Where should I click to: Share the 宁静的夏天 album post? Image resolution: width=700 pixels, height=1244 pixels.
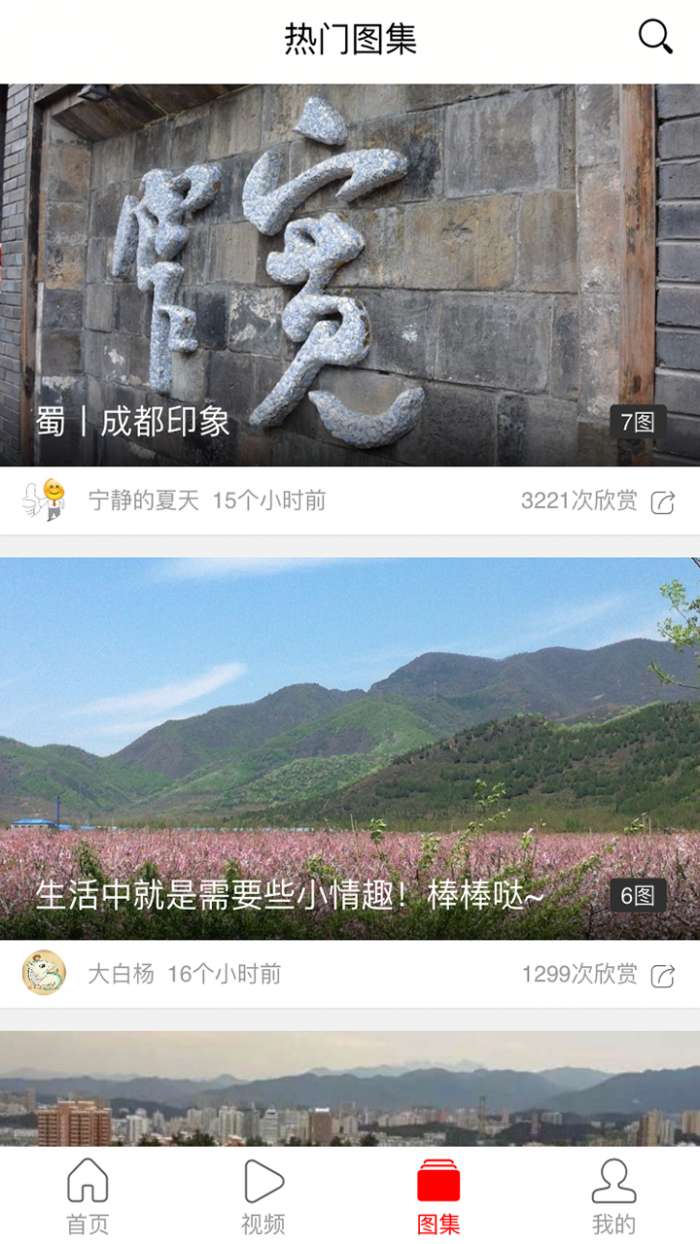pyautogui.click(x=662, y=502)
